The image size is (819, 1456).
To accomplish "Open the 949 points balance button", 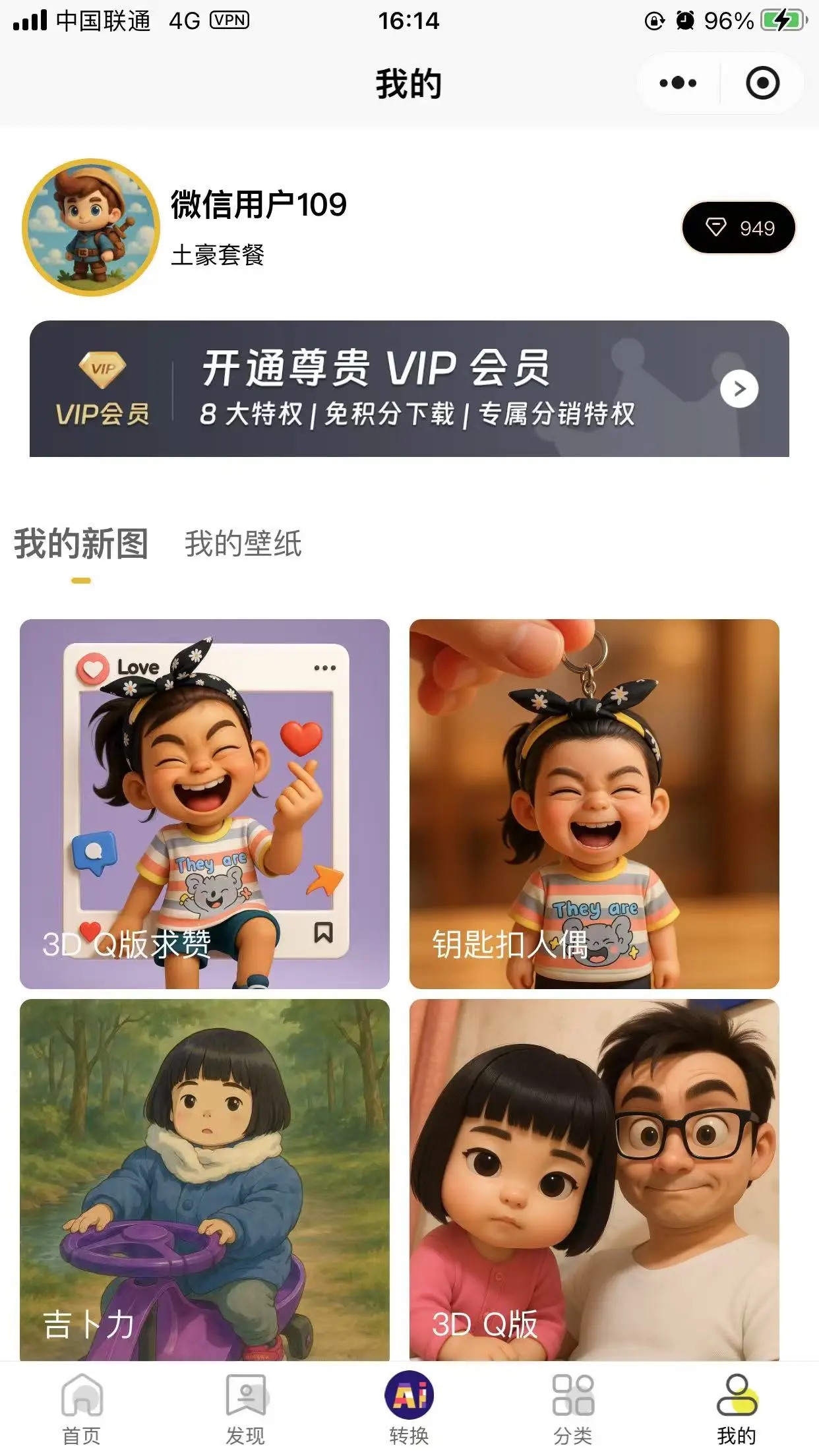I will (739, 228).
